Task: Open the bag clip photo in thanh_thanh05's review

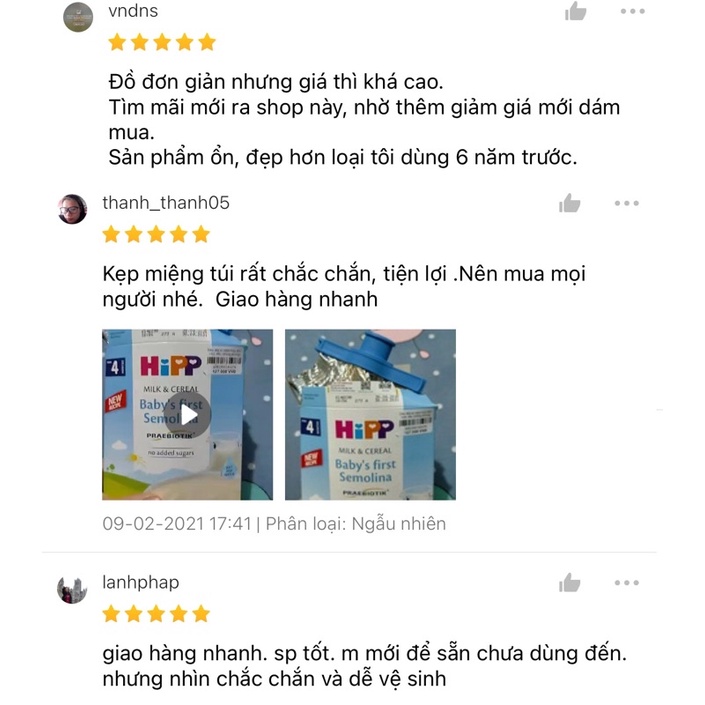Action: coord(370,415)
